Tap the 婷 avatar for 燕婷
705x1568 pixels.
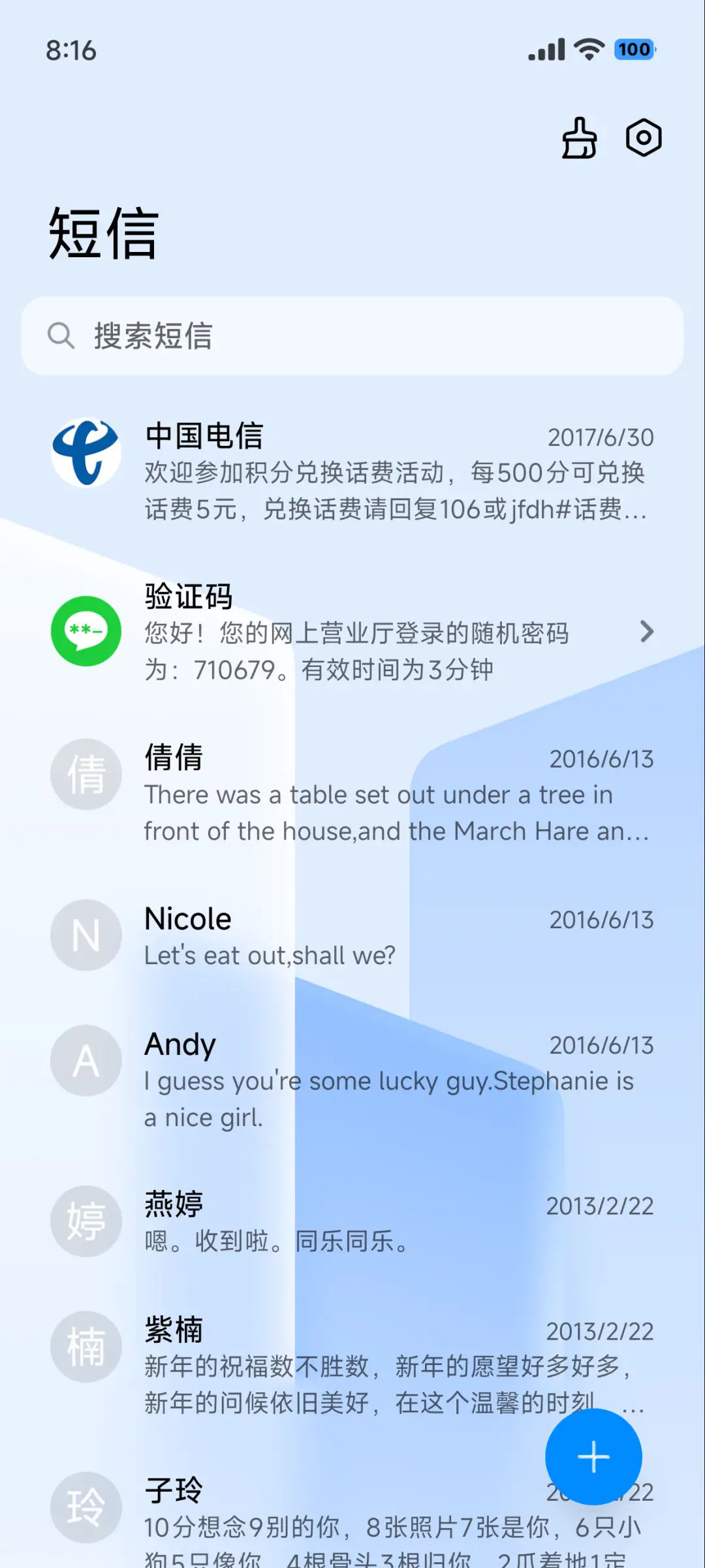click(86, 1222)
